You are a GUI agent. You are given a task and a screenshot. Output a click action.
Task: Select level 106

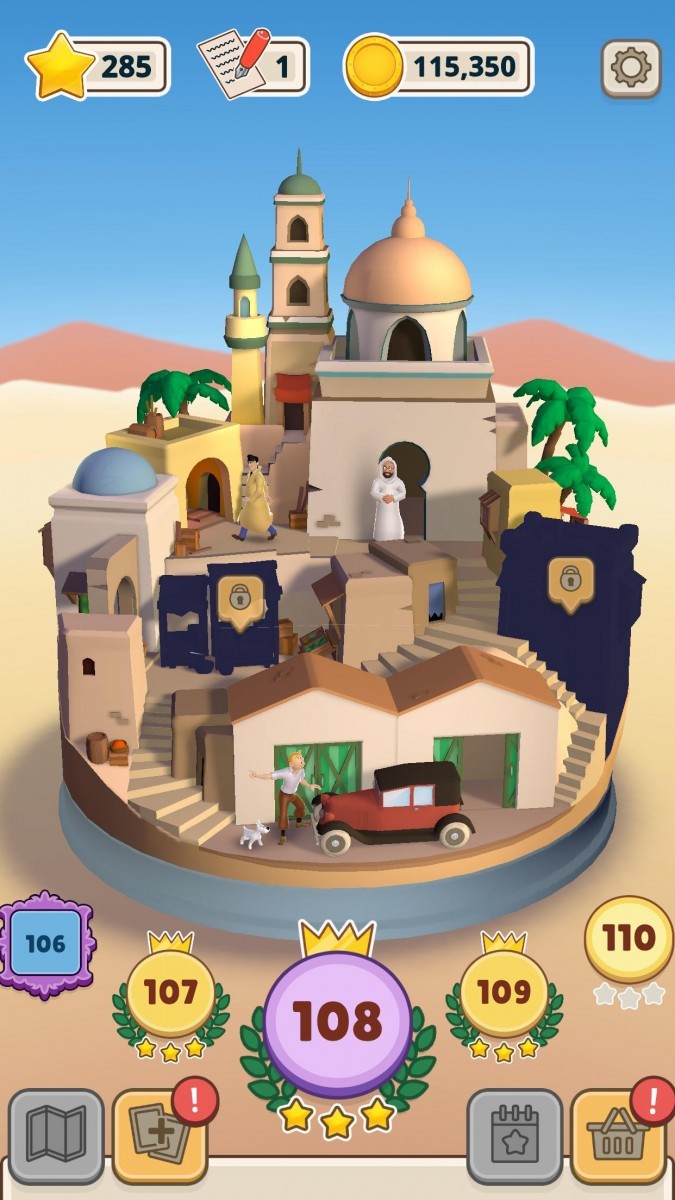point(45,944)
